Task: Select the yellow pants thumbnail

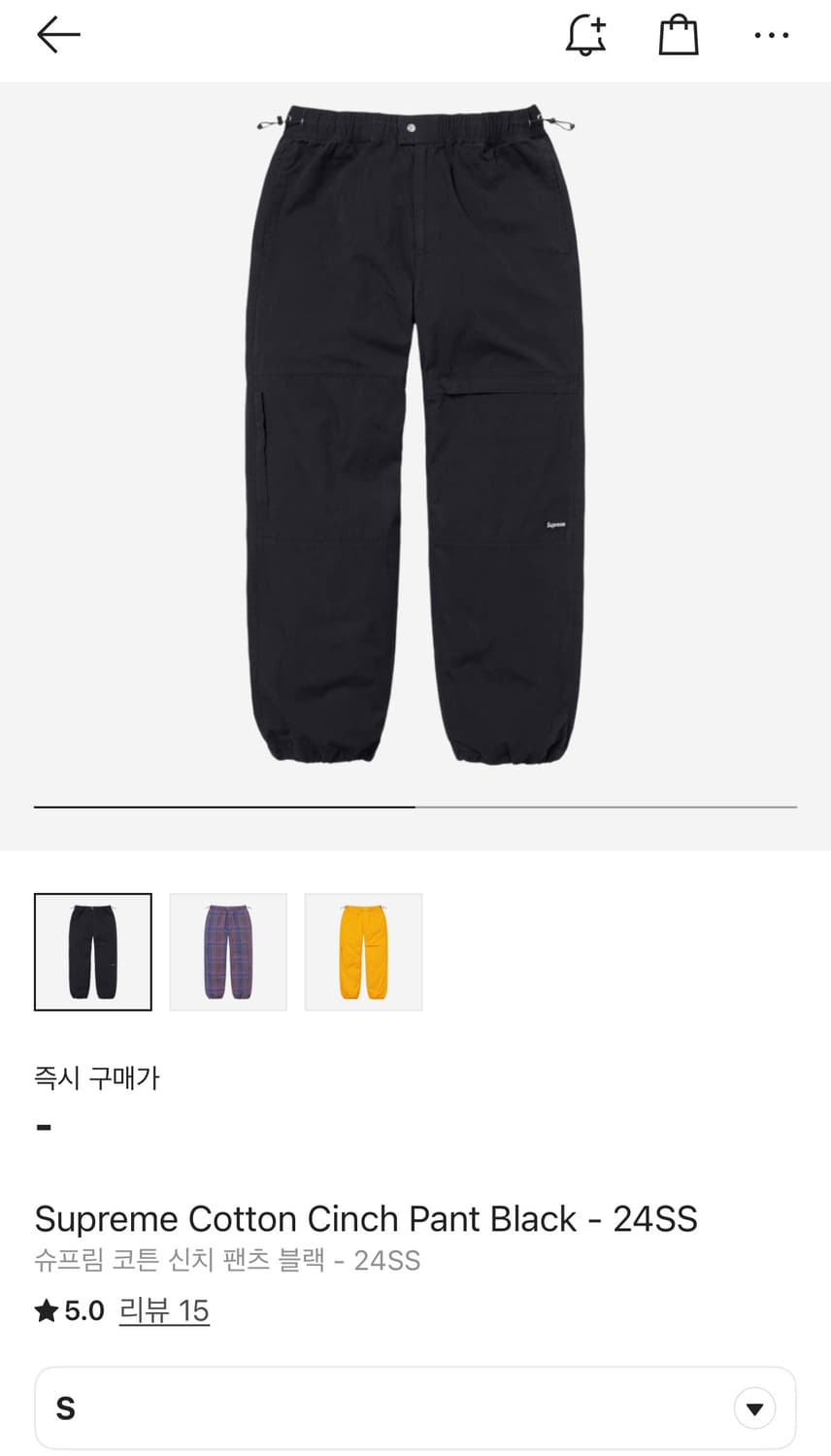Action: 363,951
